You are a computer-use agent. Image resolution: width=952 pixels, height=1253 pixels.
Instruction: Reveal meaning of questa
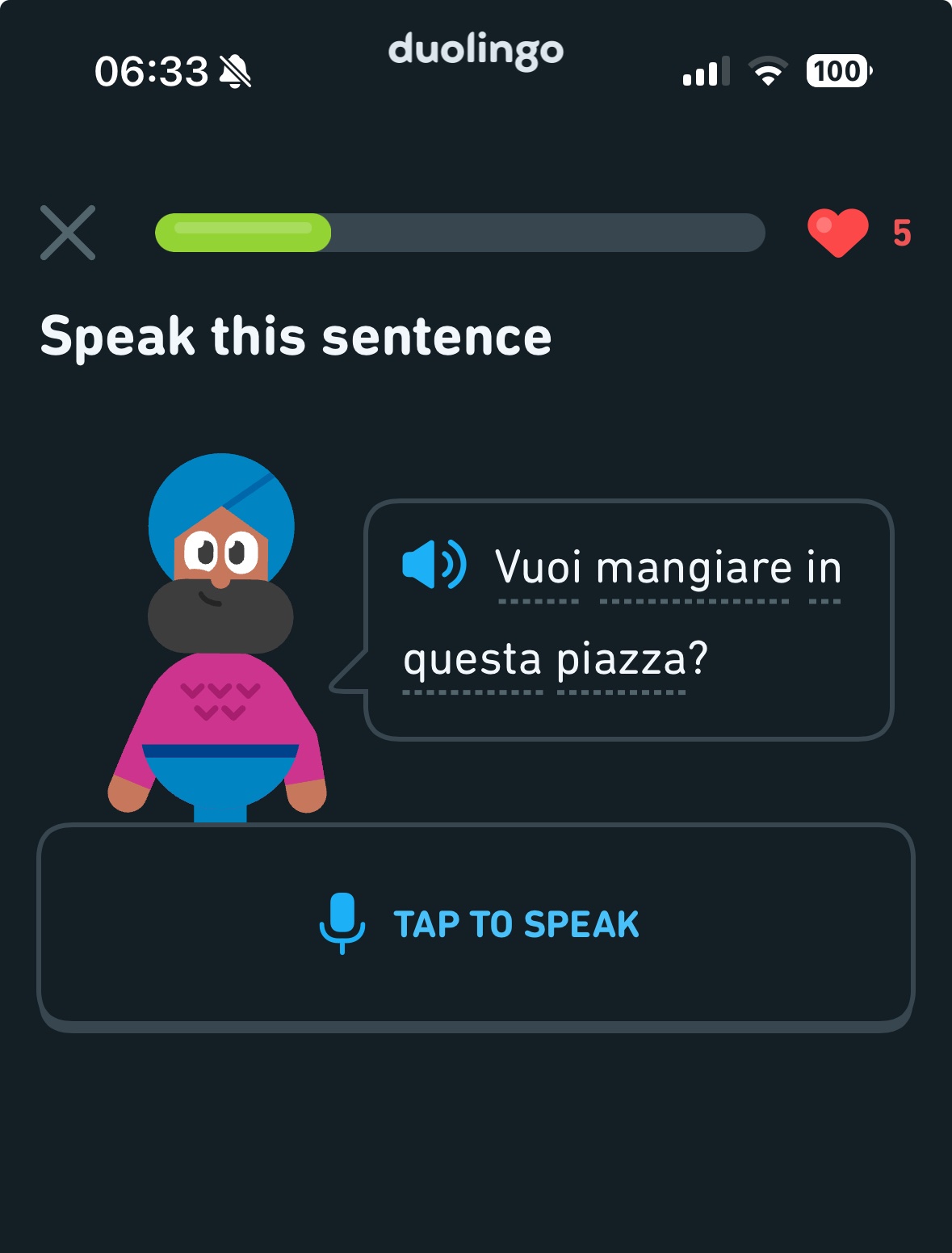click(472, 662)
